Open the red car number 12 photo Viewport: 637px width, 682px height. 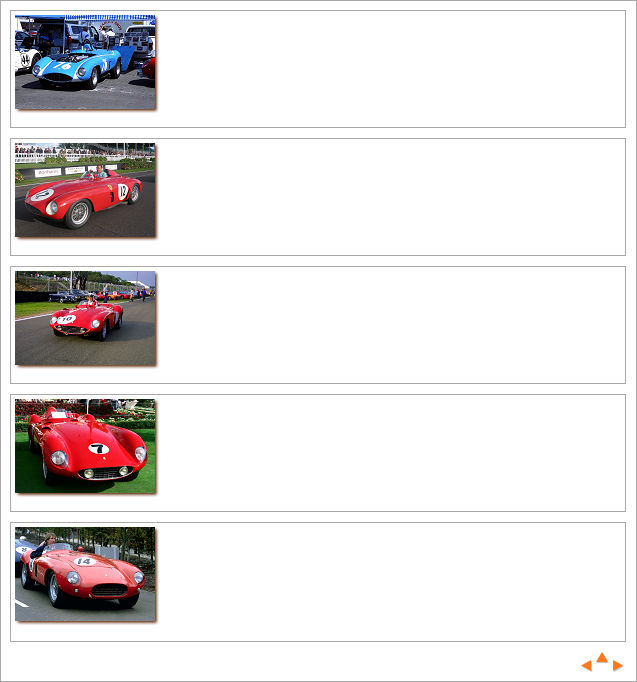pos(85,190)
